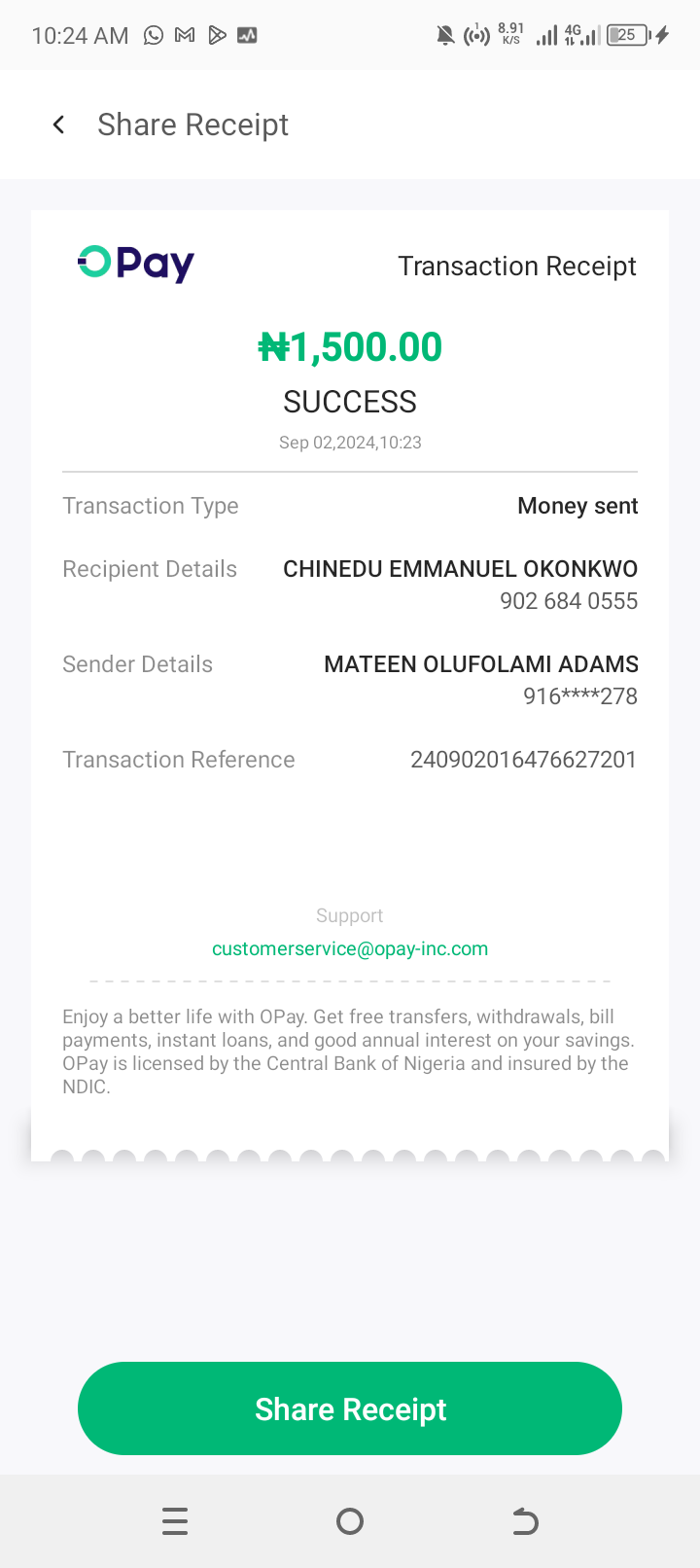Go back from Share Receipt screen
This screenshot has height=1568, width=700.
59,125
